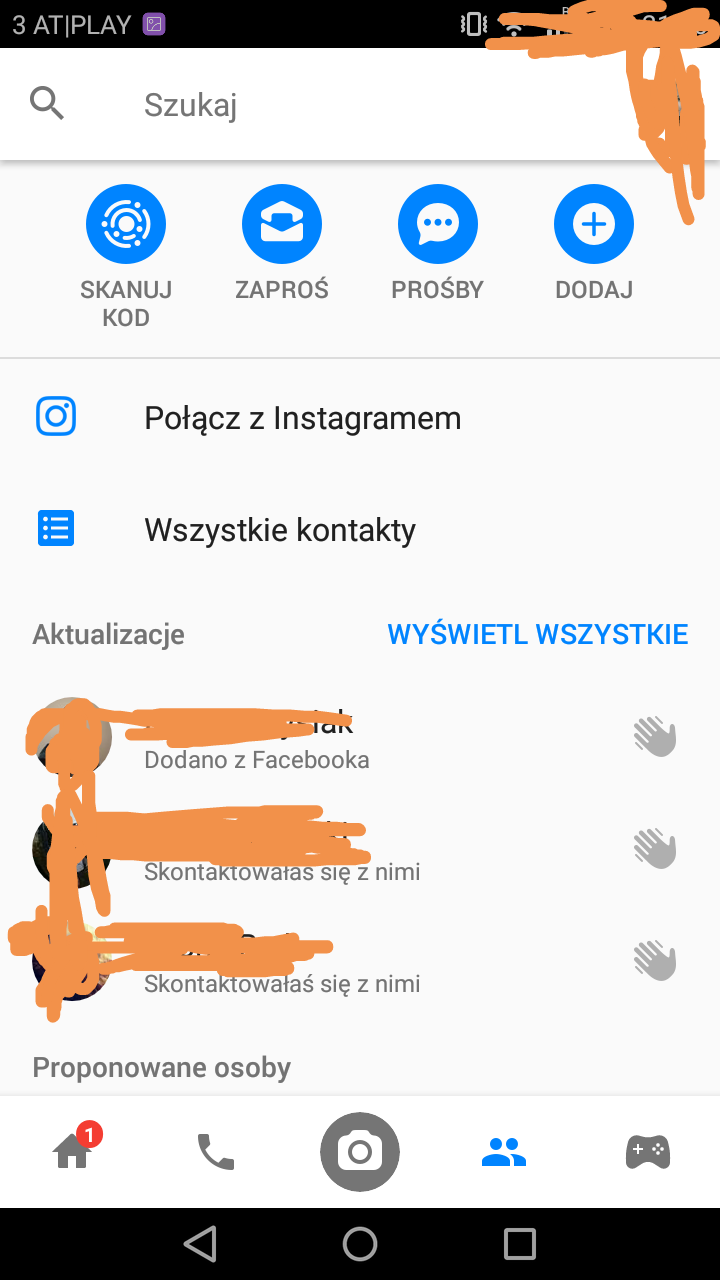Tap the Android back button
The image size is (720, 1280).
click(200, 1244)
